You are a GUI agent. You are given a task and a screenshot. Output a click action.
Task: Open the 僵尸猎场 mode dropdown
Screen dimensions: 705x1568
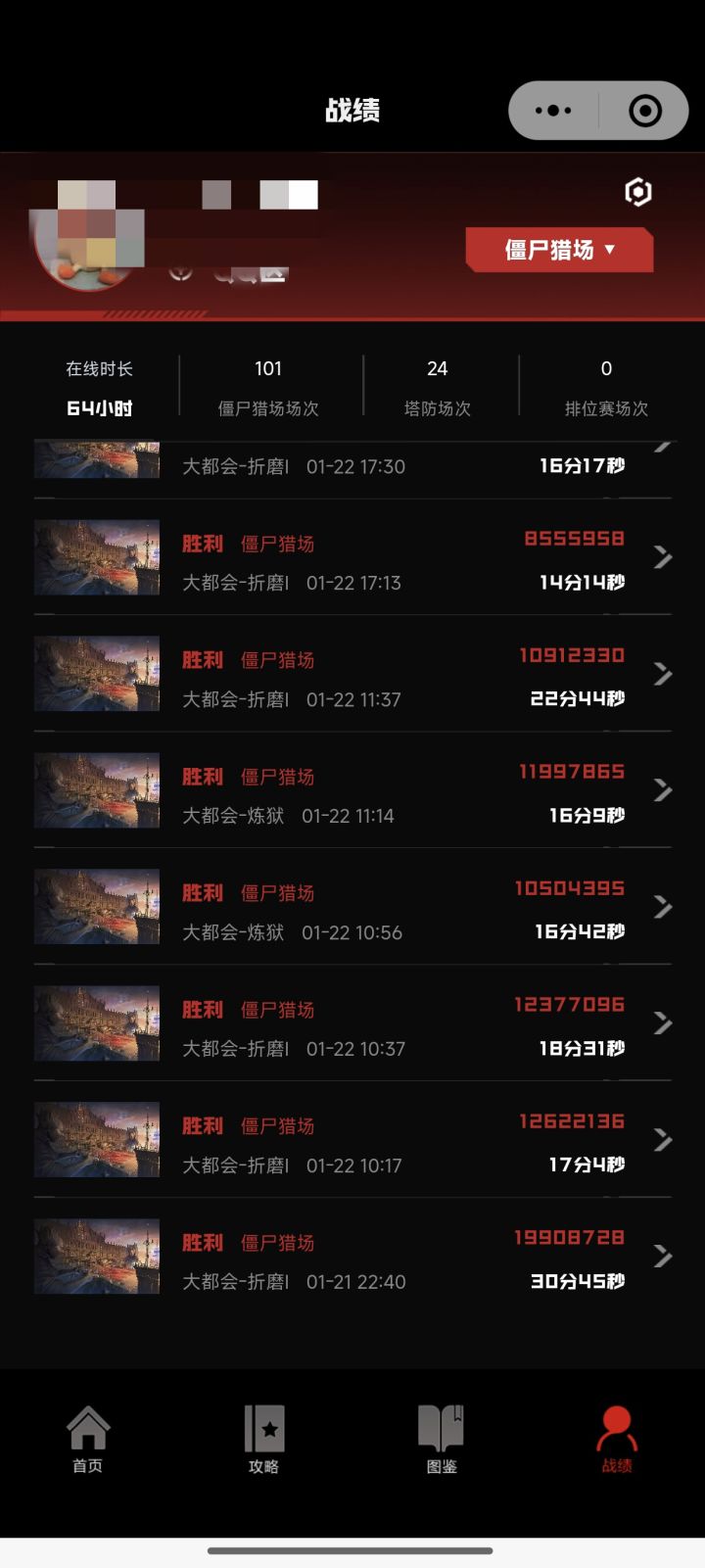tap(558, 250)
